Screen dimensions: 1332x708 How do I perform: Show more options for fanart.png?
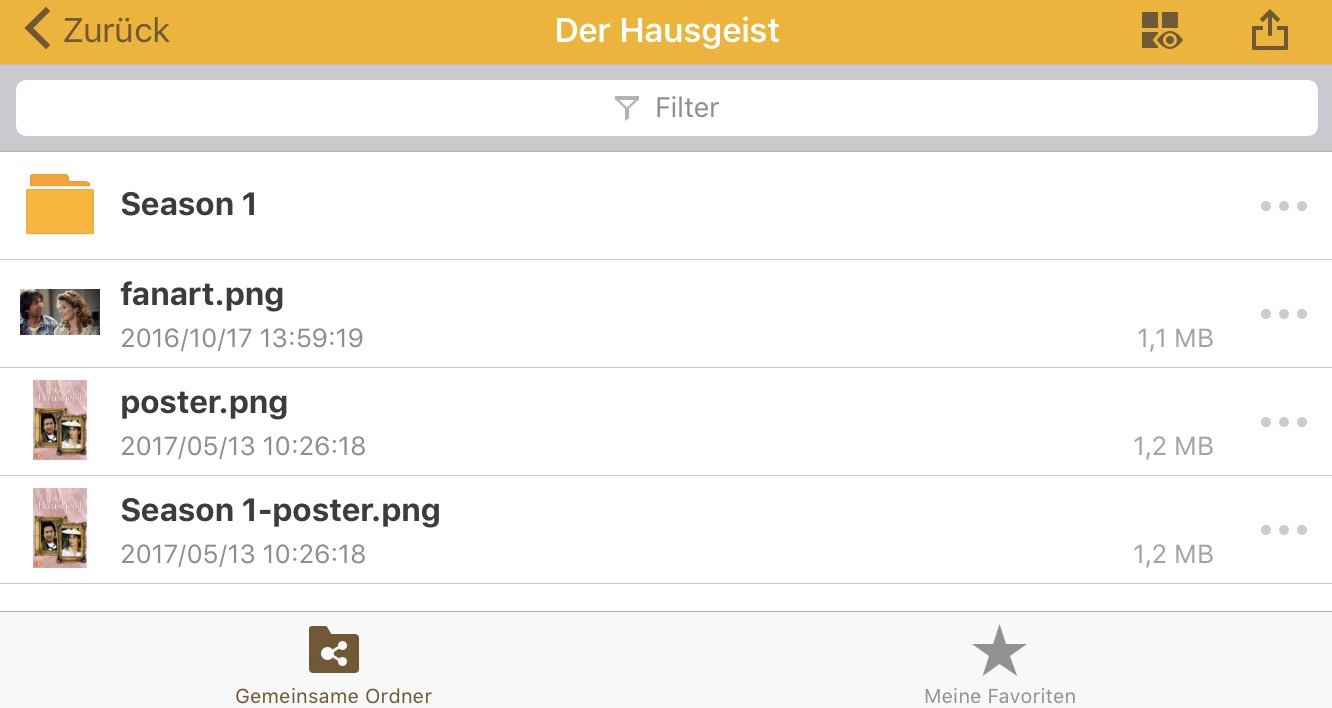click(x=1283, y=314)
